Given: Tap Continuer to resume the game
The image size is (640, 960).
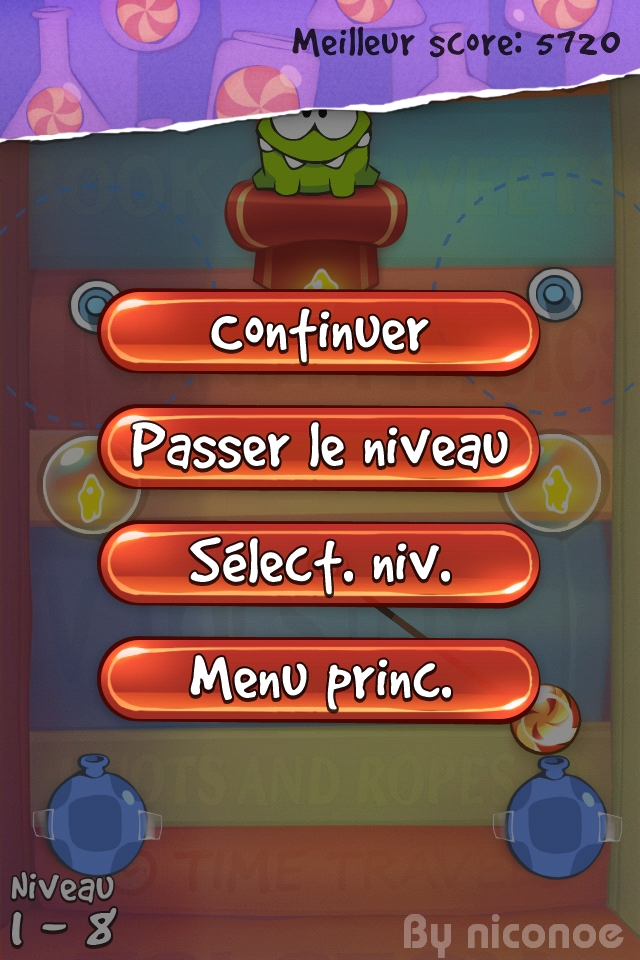Looking at the screenshot, I should pos(319,333).
